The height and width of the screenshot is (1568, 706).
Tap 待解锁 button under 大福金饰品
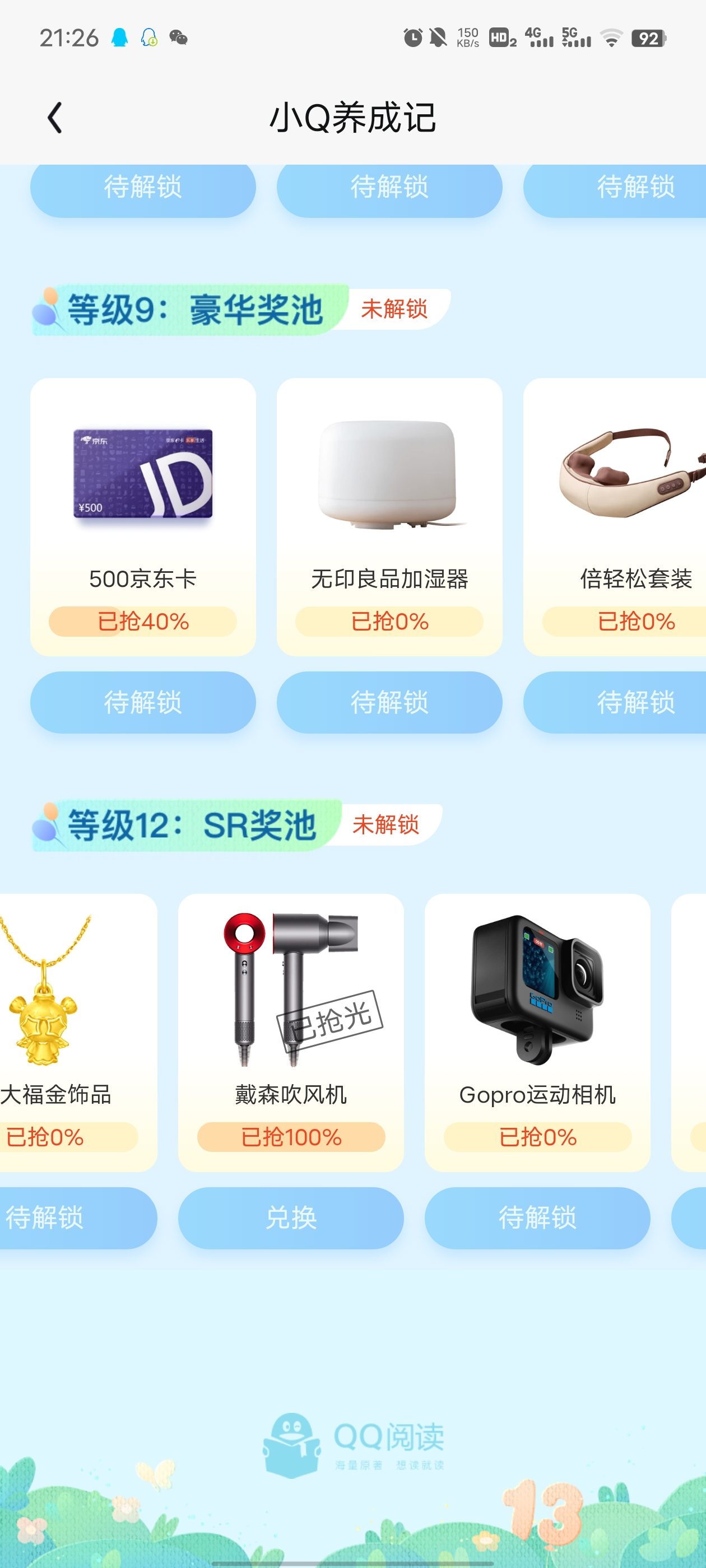[78, 1217]
